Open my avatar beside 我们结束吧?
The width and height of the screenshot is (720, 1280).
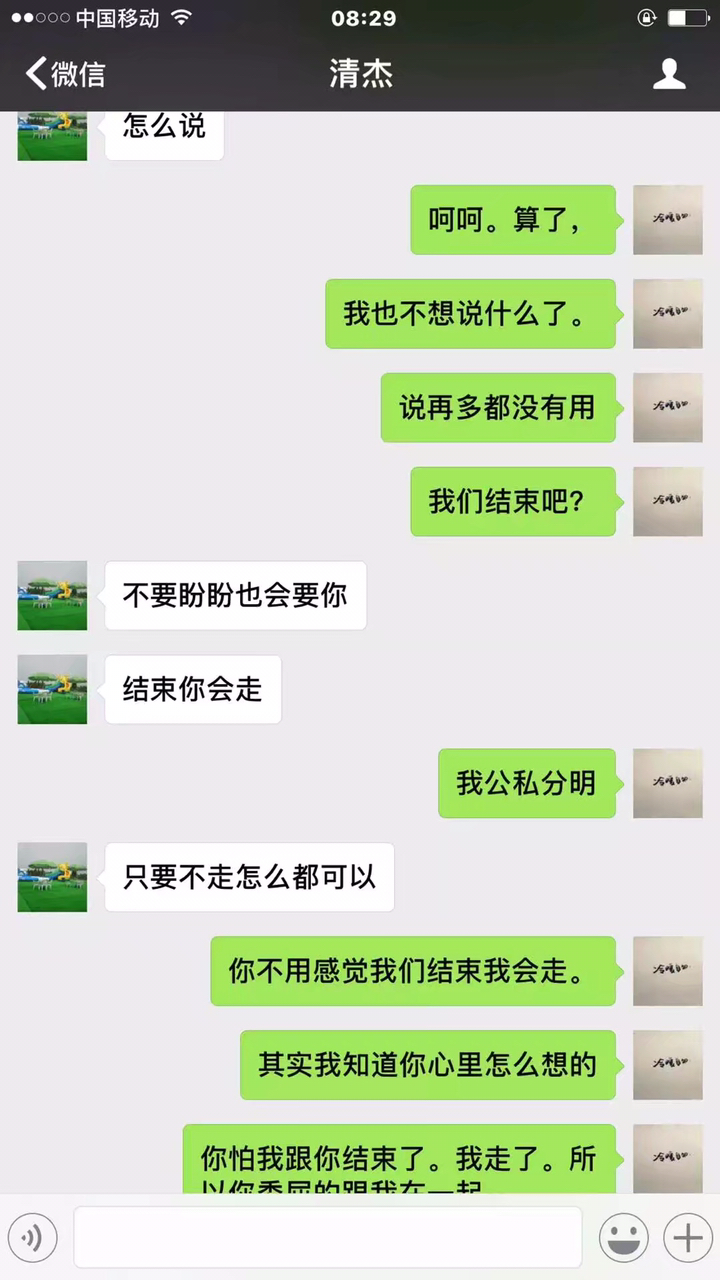667,502
